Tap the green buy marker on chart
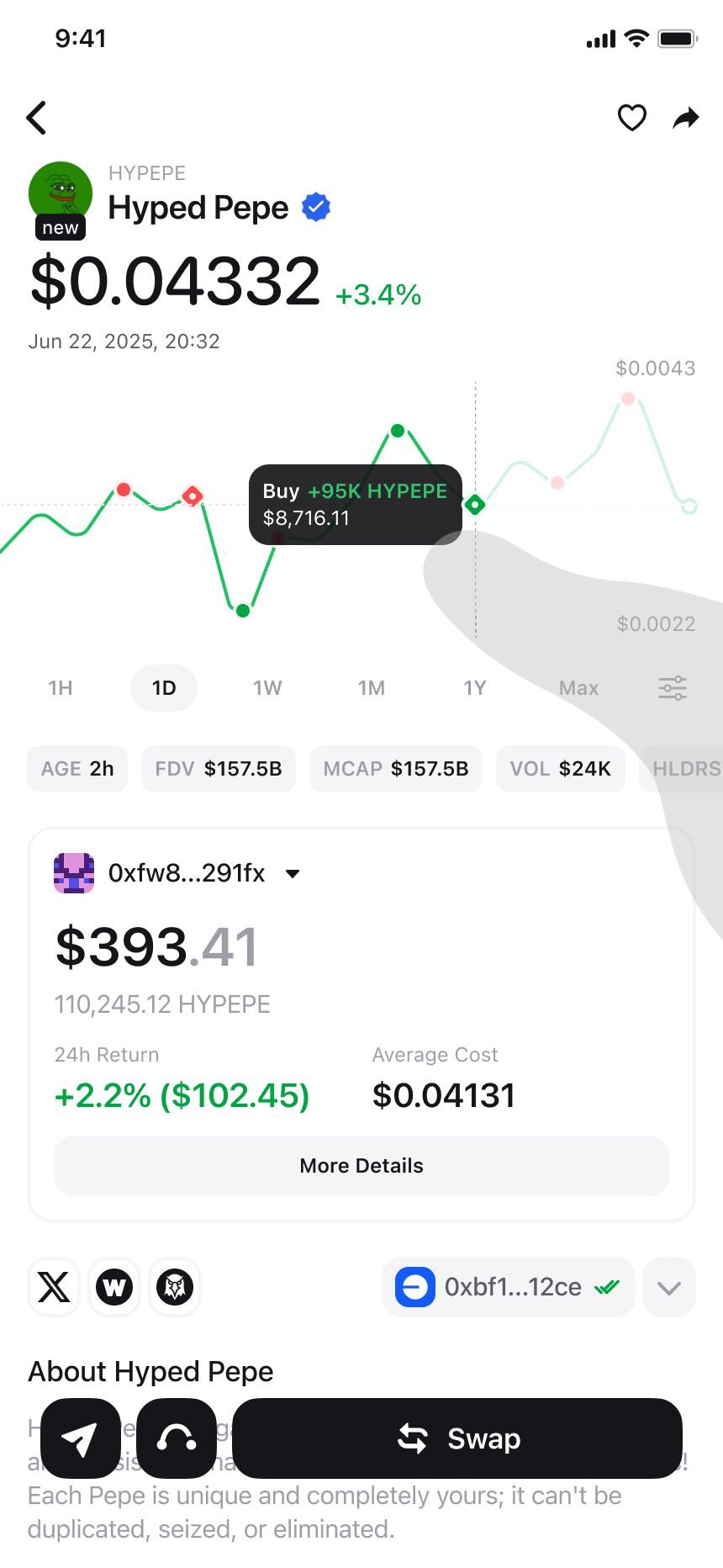 pyautogui.click(x=475, y=505)
